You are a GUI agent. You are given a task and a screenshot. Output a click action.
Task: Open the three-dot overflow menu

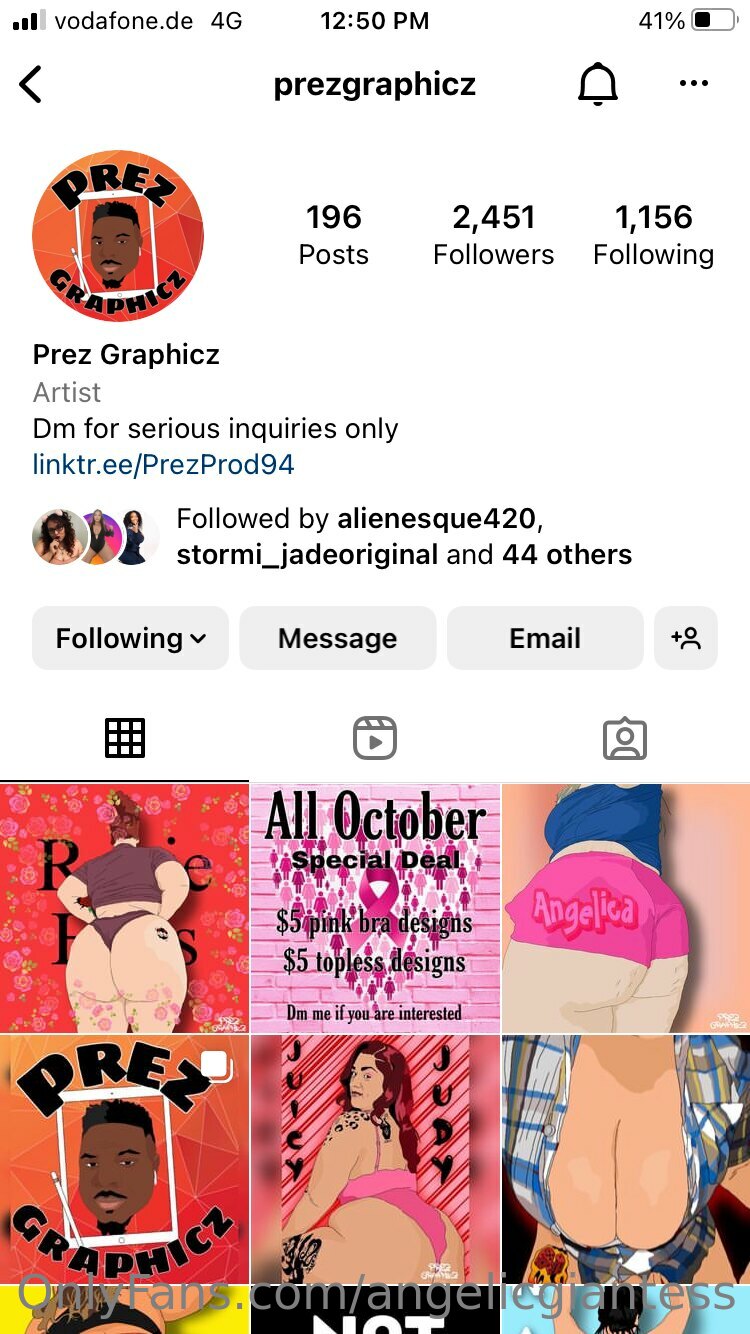[x=693, y=84]
